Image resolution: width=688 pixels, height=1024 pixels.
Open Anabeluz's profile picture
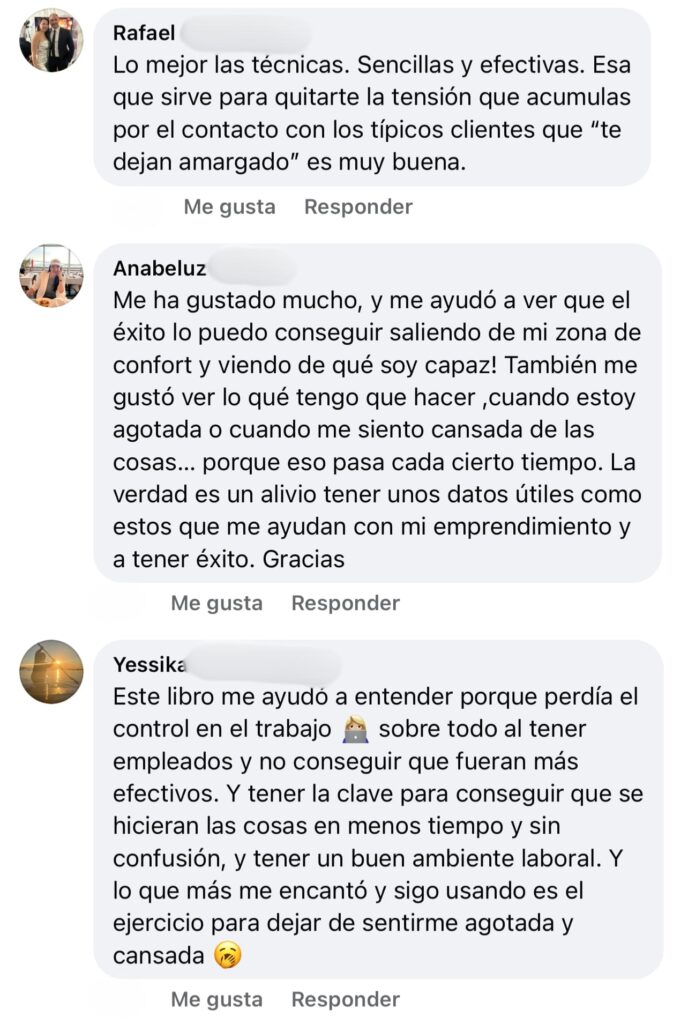51,275
